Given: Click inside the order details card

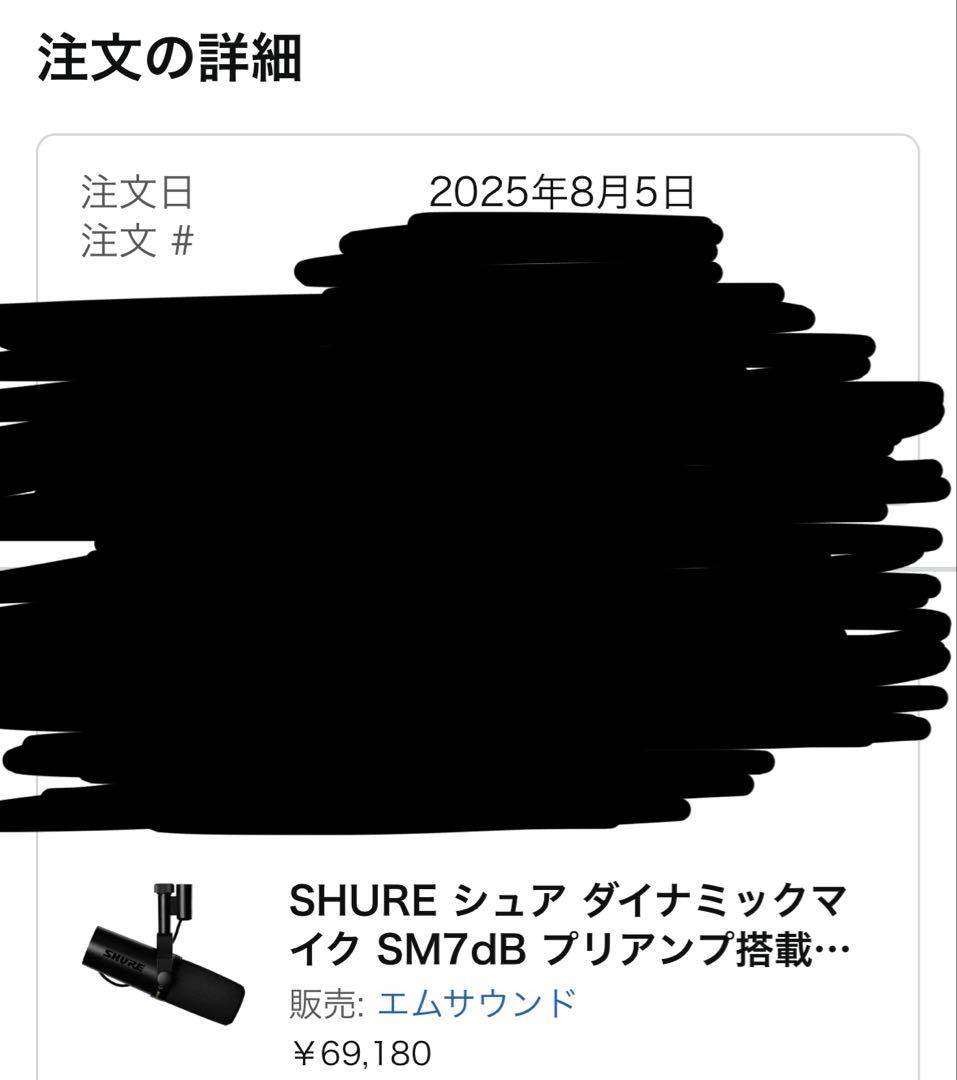Looking at the screenshot, I should pyautogui.click(x=478, y=600).
